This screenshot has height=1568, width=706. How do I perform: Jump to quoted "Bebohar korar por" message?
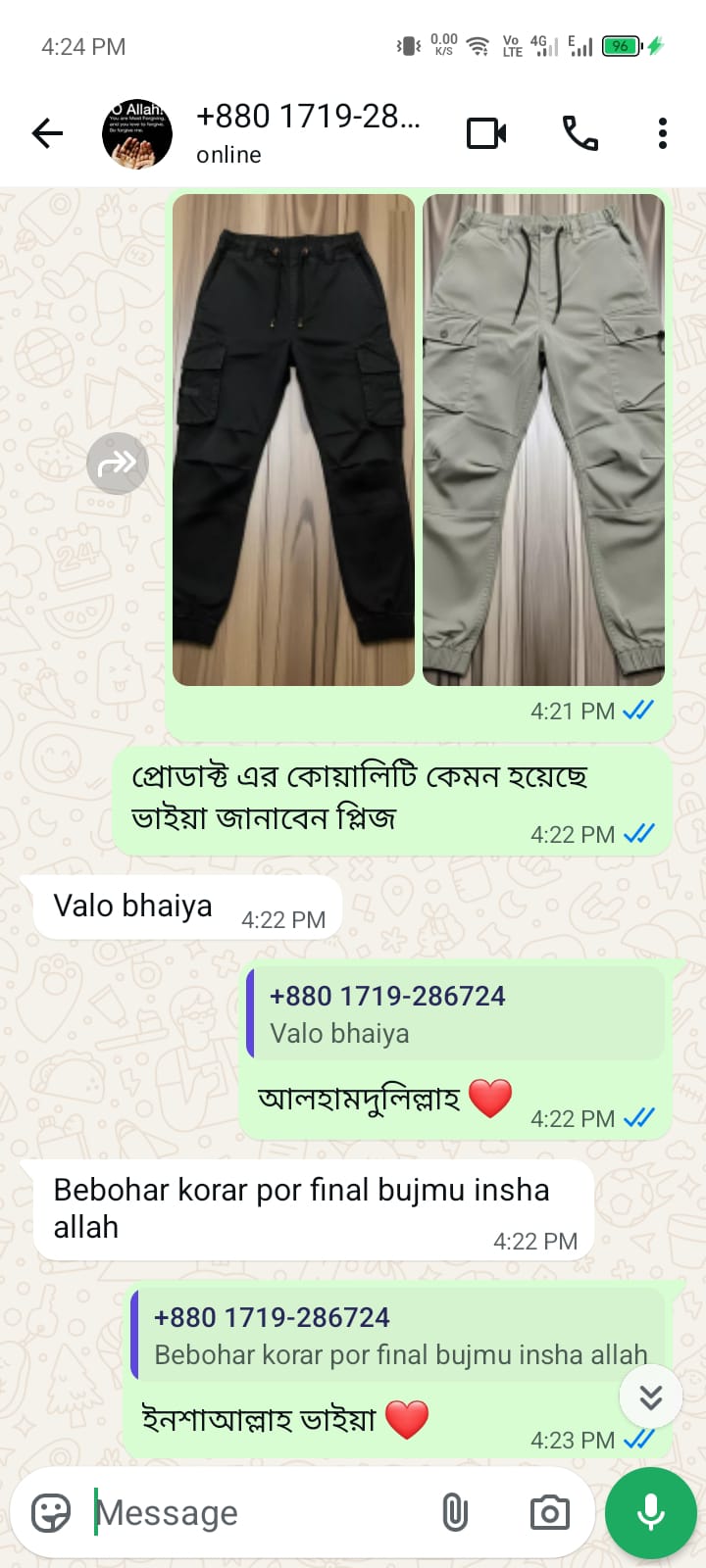397,1335
